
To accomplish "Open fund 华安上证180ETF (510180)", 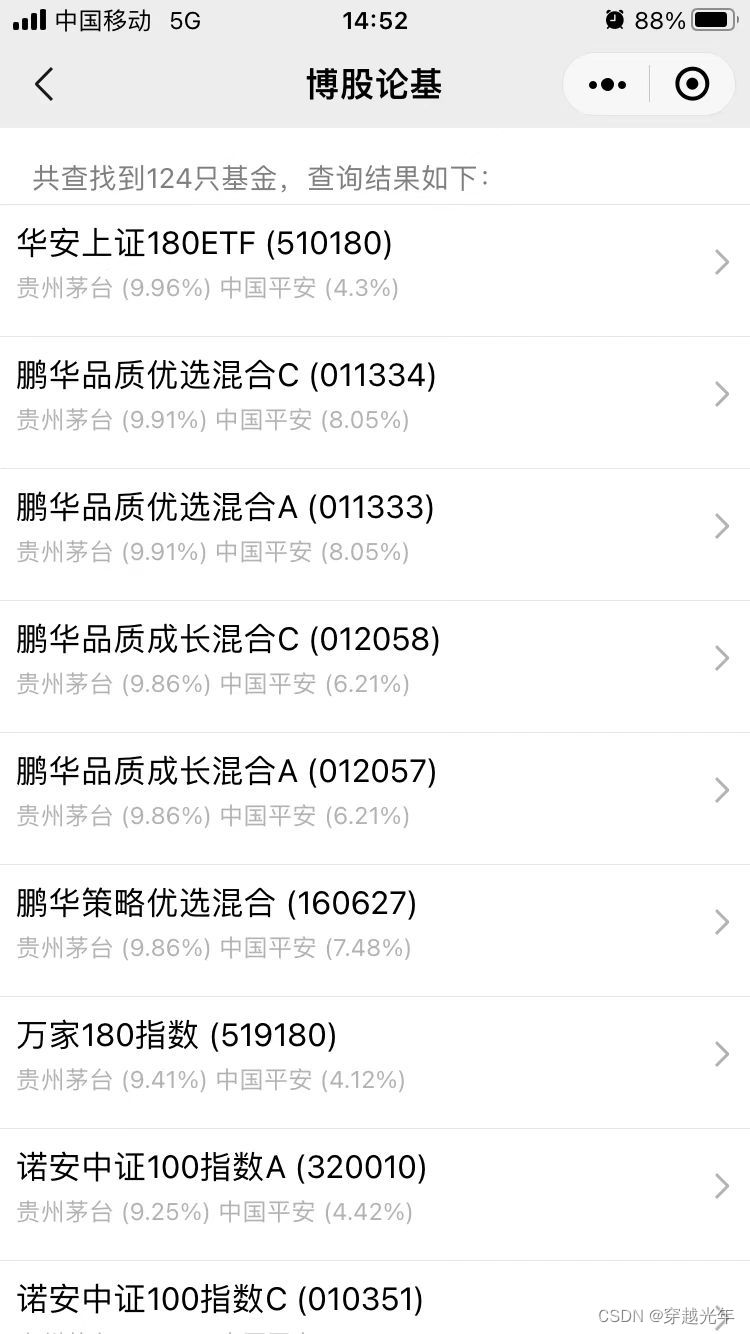I will pyautogui.click(x=375, y=264).
